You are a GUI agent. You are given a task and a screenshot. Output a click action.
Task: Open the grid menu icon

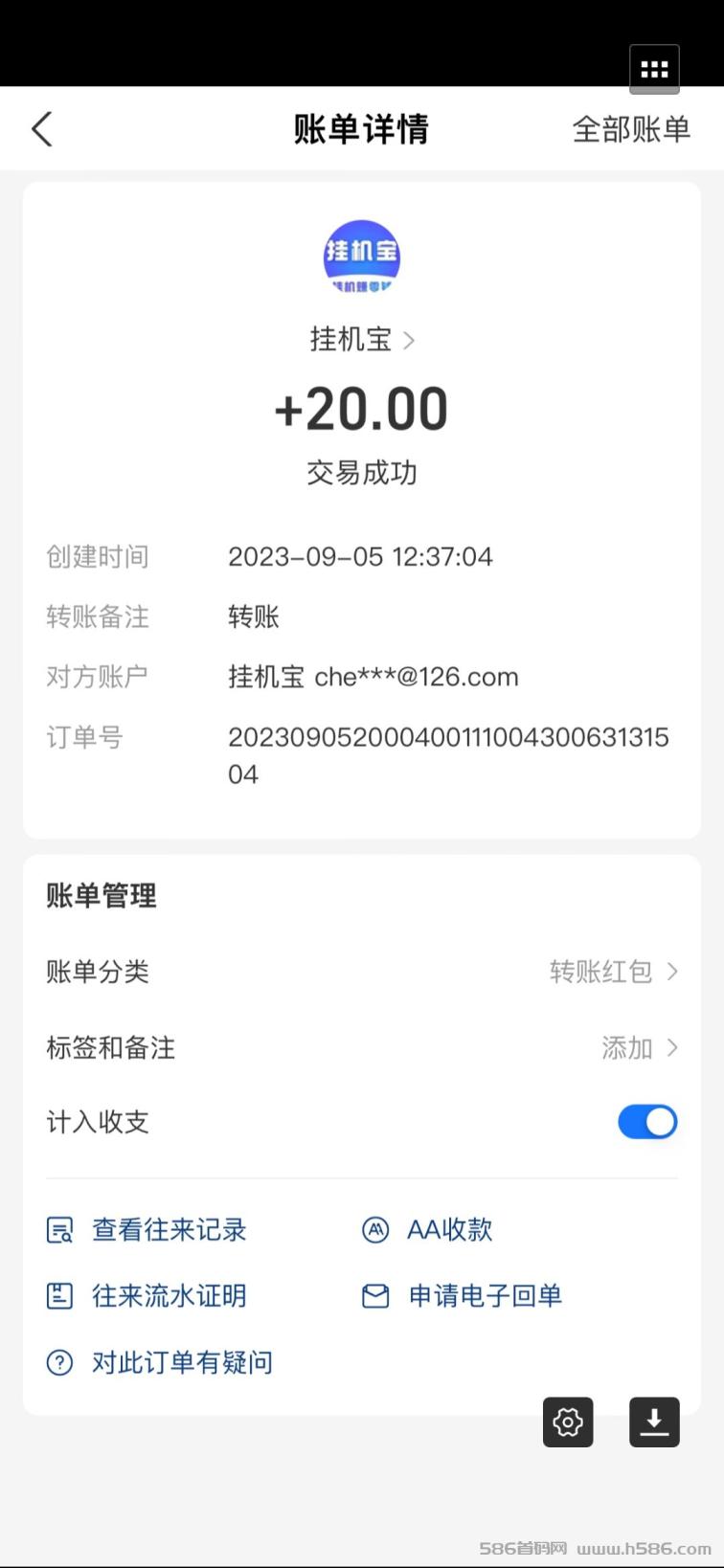[x=654, y=69]
